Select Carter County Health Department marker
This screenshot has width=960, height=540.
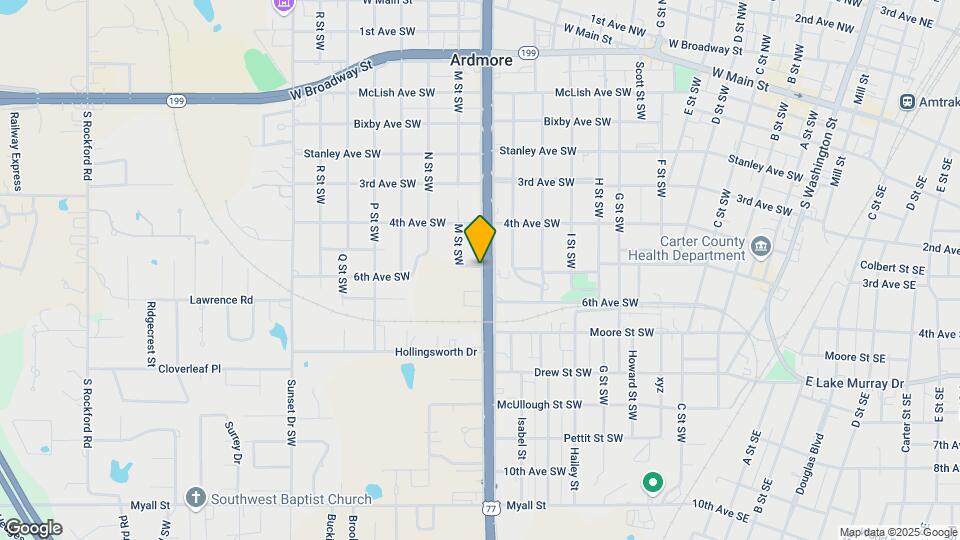760,247
